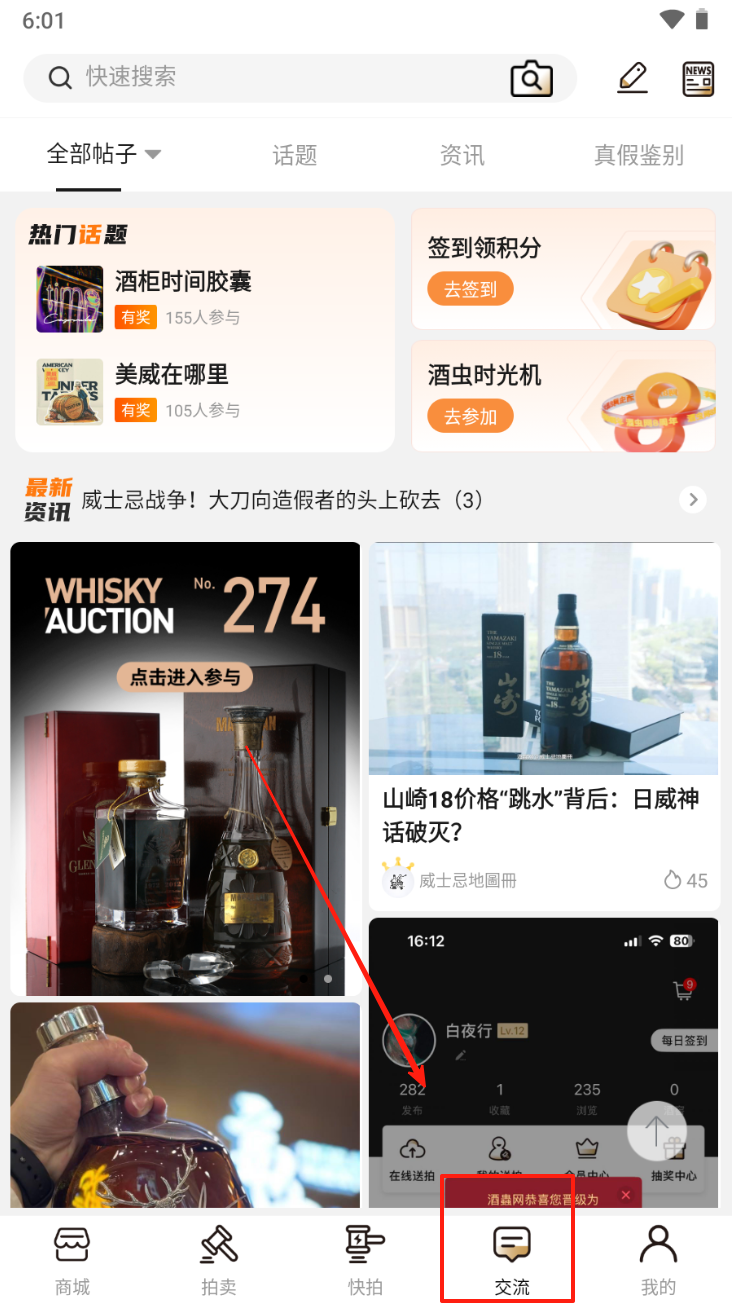Open the 快速搜索 search box
Screen dimensions: 732x1304
pos(270,77)
